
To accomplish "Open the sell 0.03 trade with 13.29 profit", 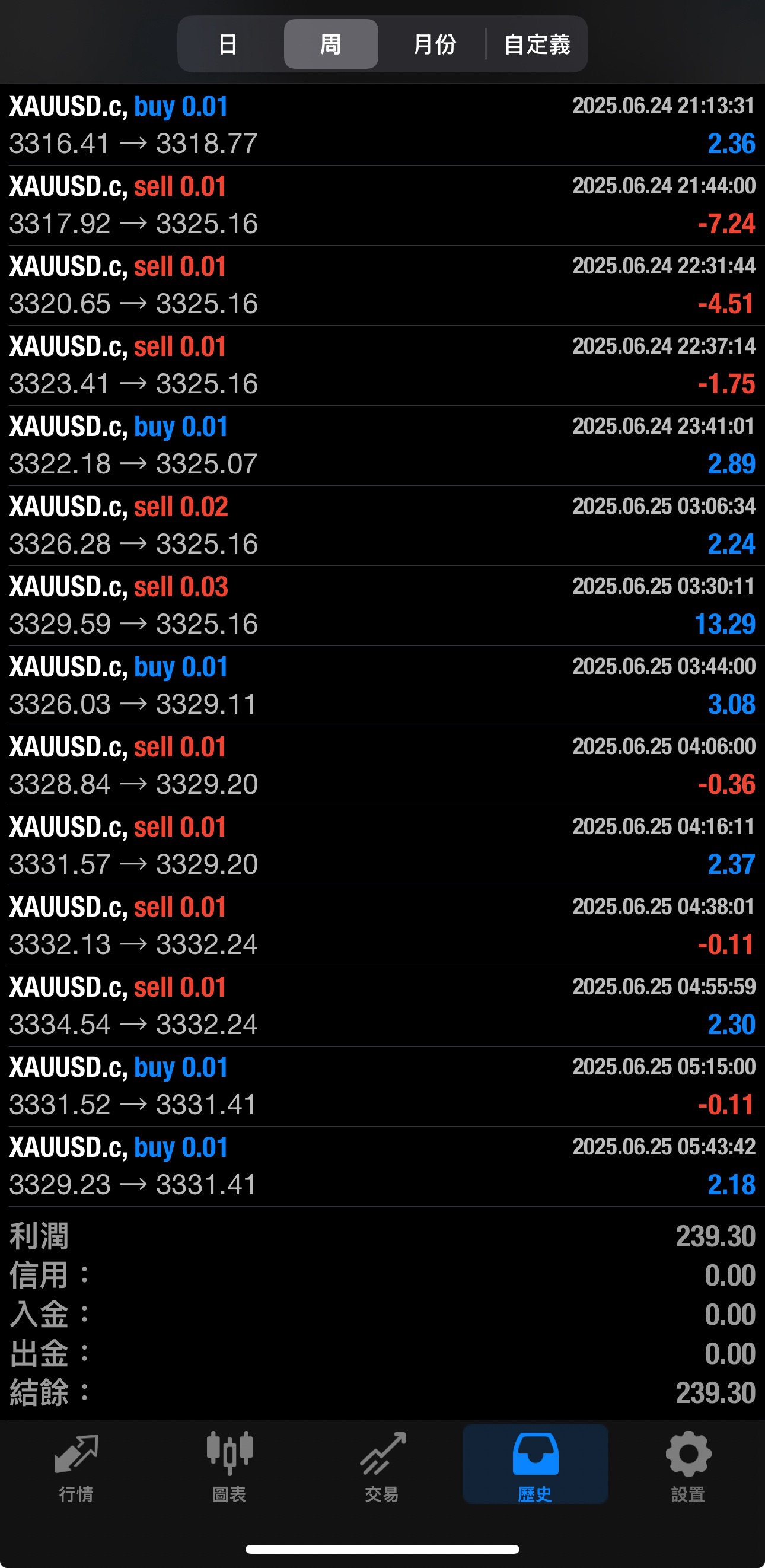I will coord(382,605).
